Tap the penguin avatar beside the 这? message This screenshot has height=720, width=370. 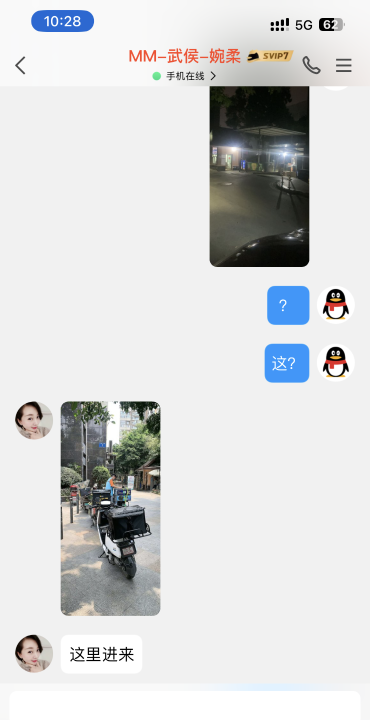point(336,363)
